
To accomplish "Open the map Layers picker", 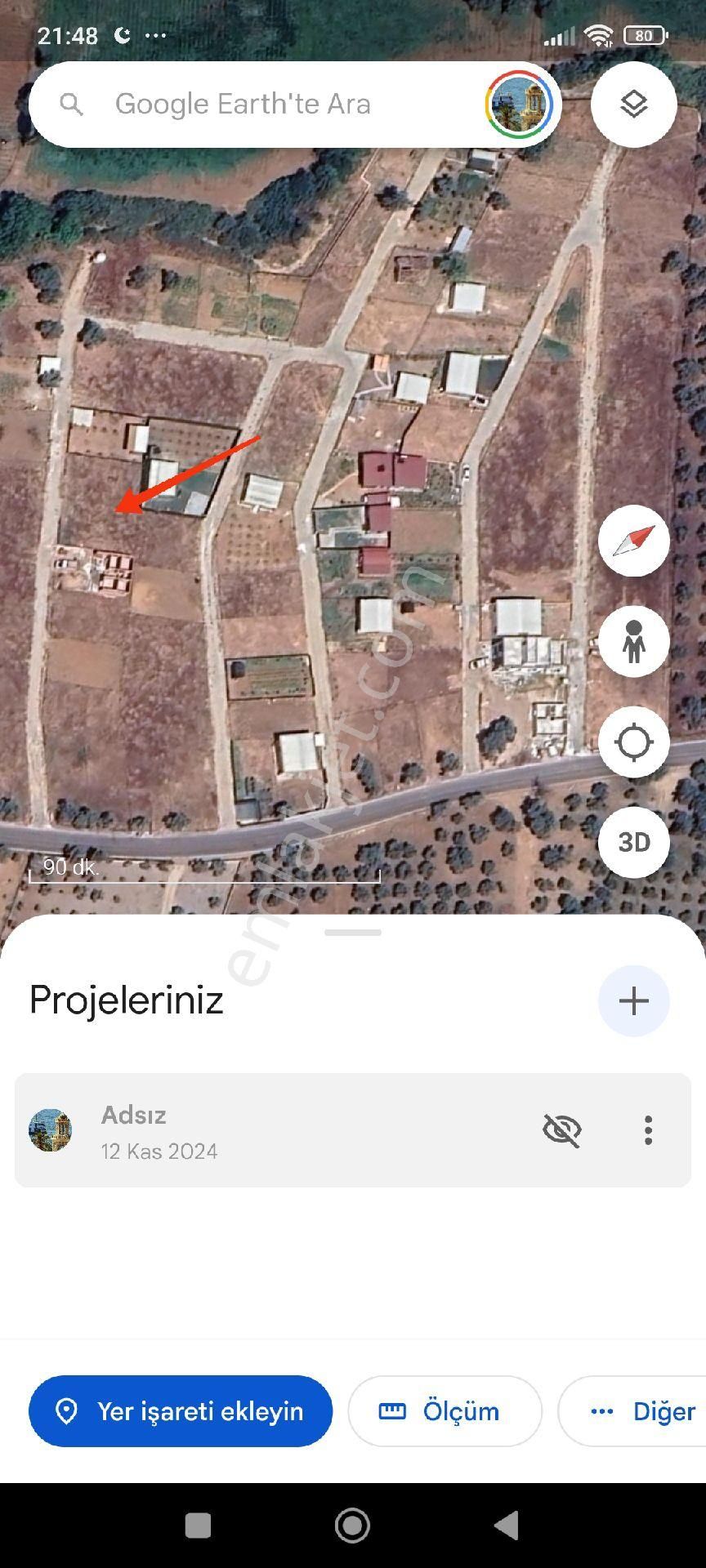I will coord(634,105).
